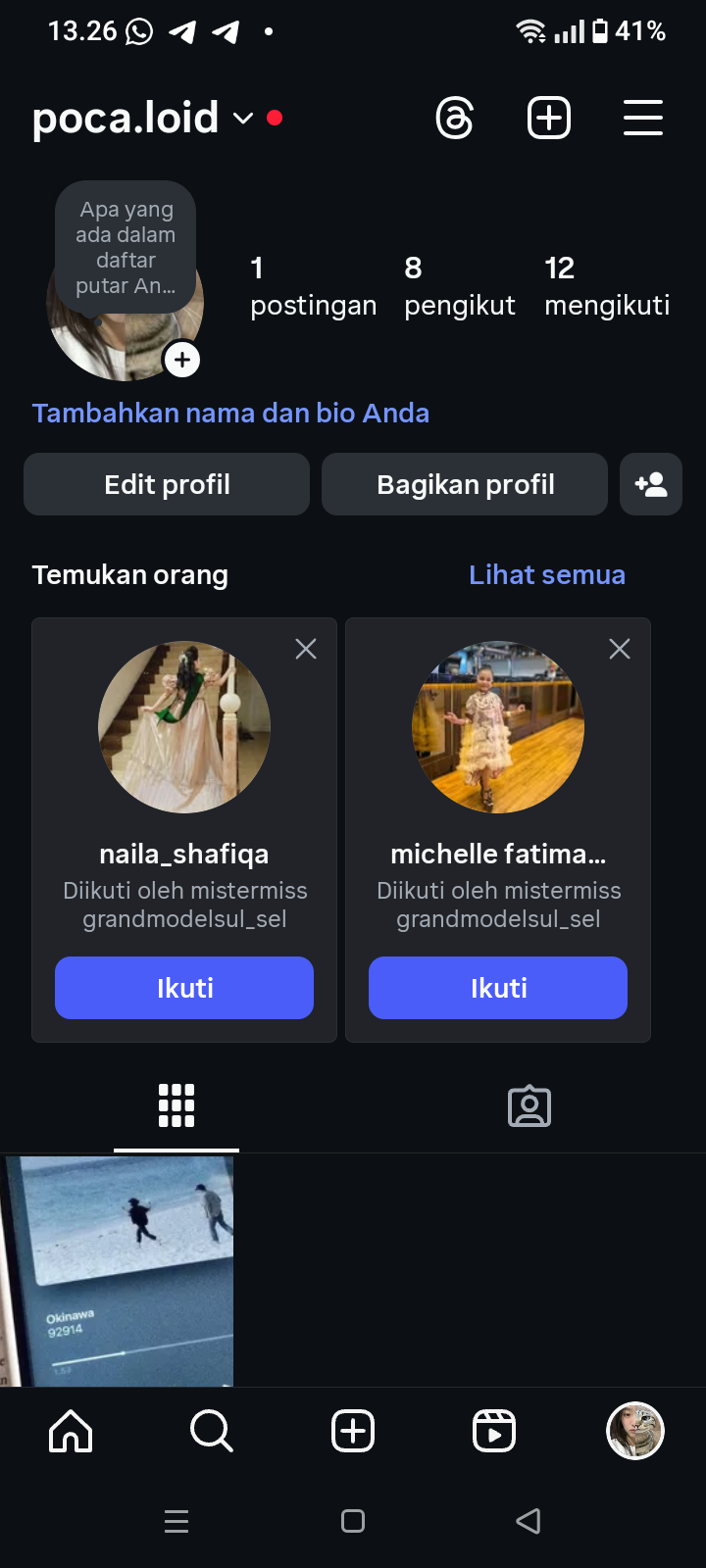Tap the Bagikan profil button

coord(465,484)
